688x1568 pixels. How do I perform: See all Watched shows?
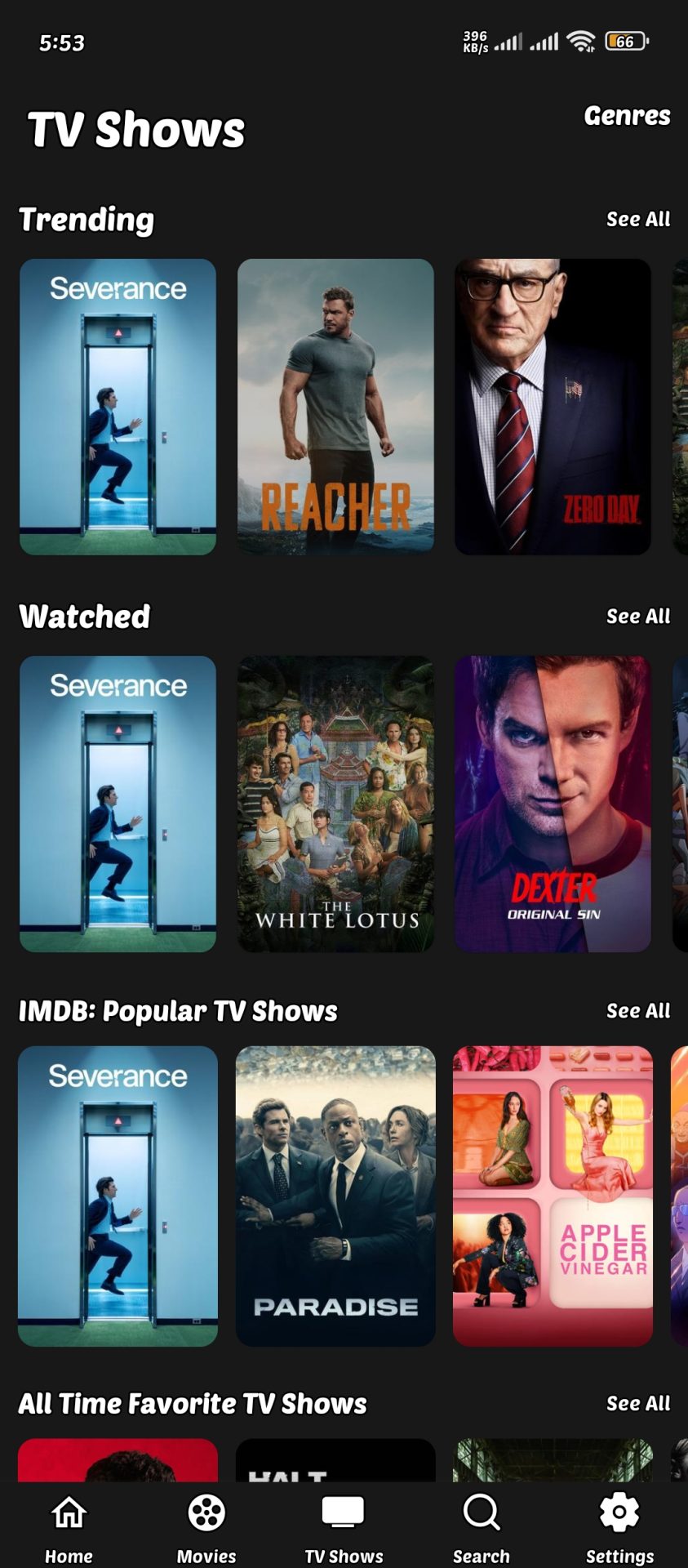click(x=637, y=617)
